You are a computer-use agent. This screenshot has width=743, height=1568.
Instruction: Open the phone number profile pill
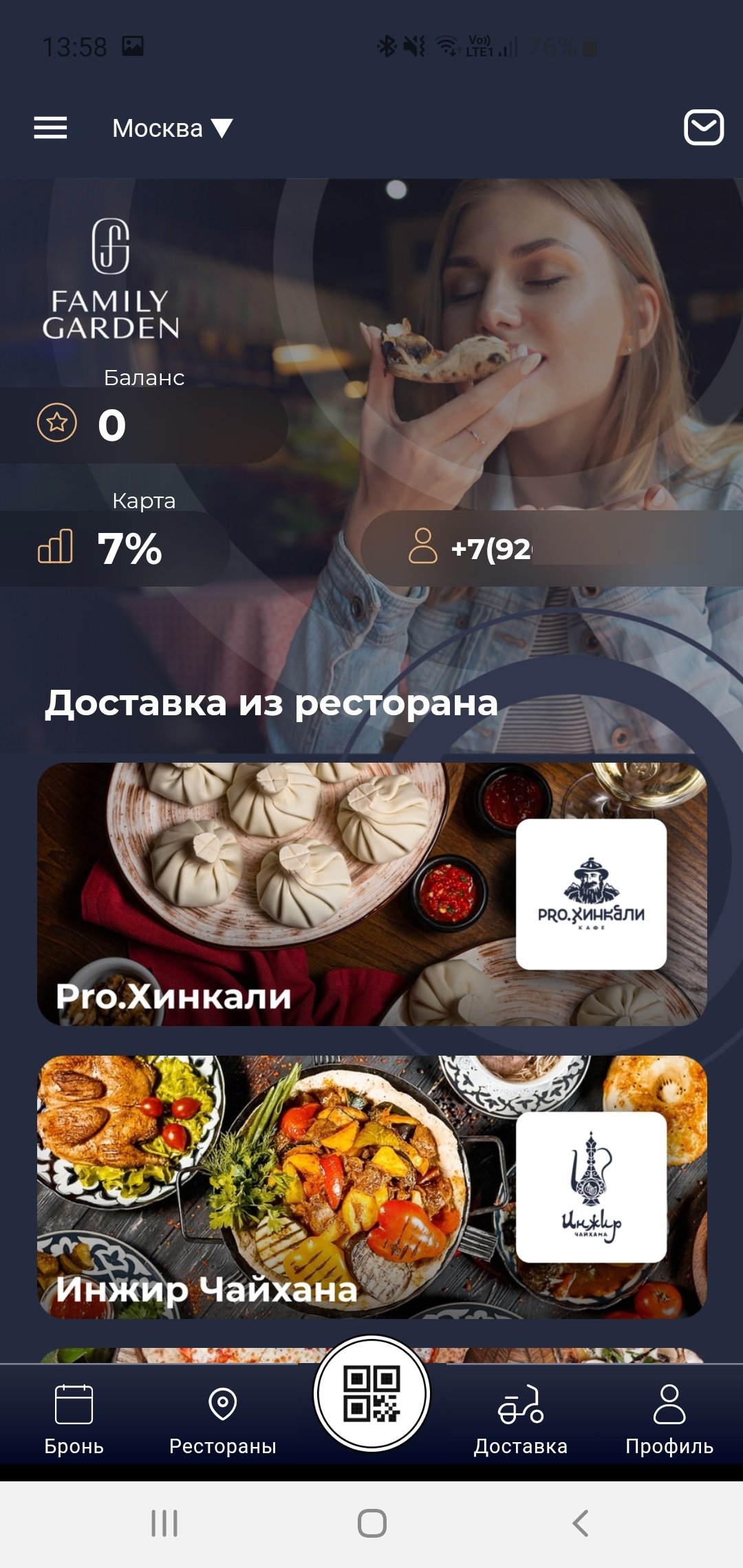coord(550,548)
